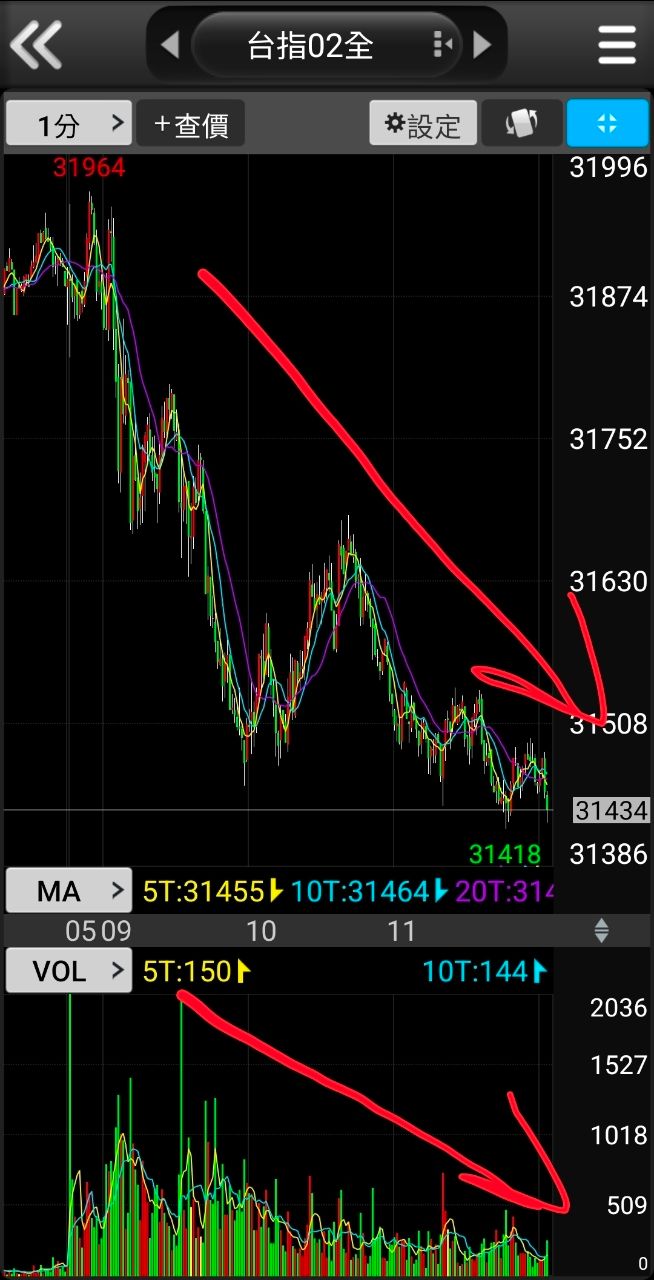Open the hamburger menu
This screenshot has height=1280, width=654.
[617, 44]
